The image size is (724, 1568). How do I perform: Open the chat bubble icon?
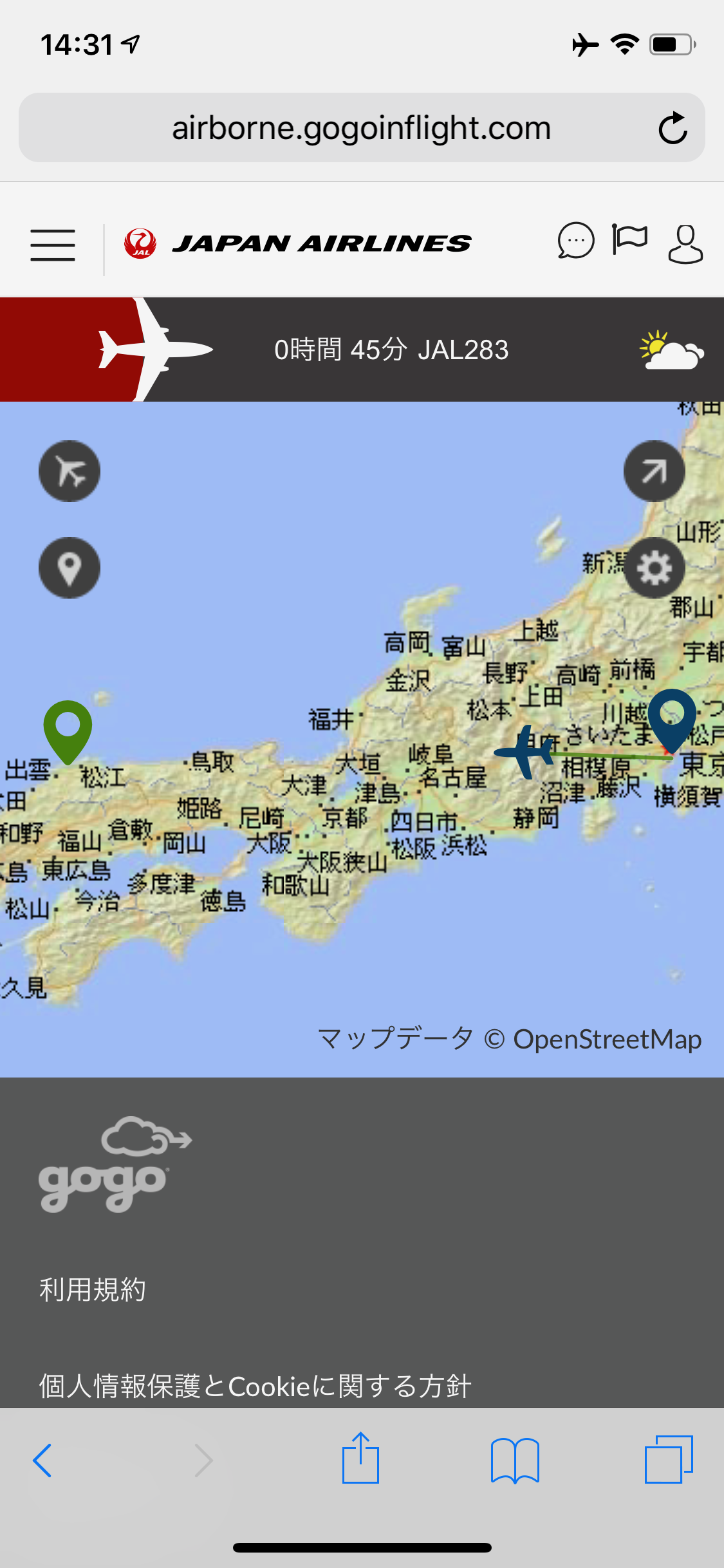click(575, 241)
